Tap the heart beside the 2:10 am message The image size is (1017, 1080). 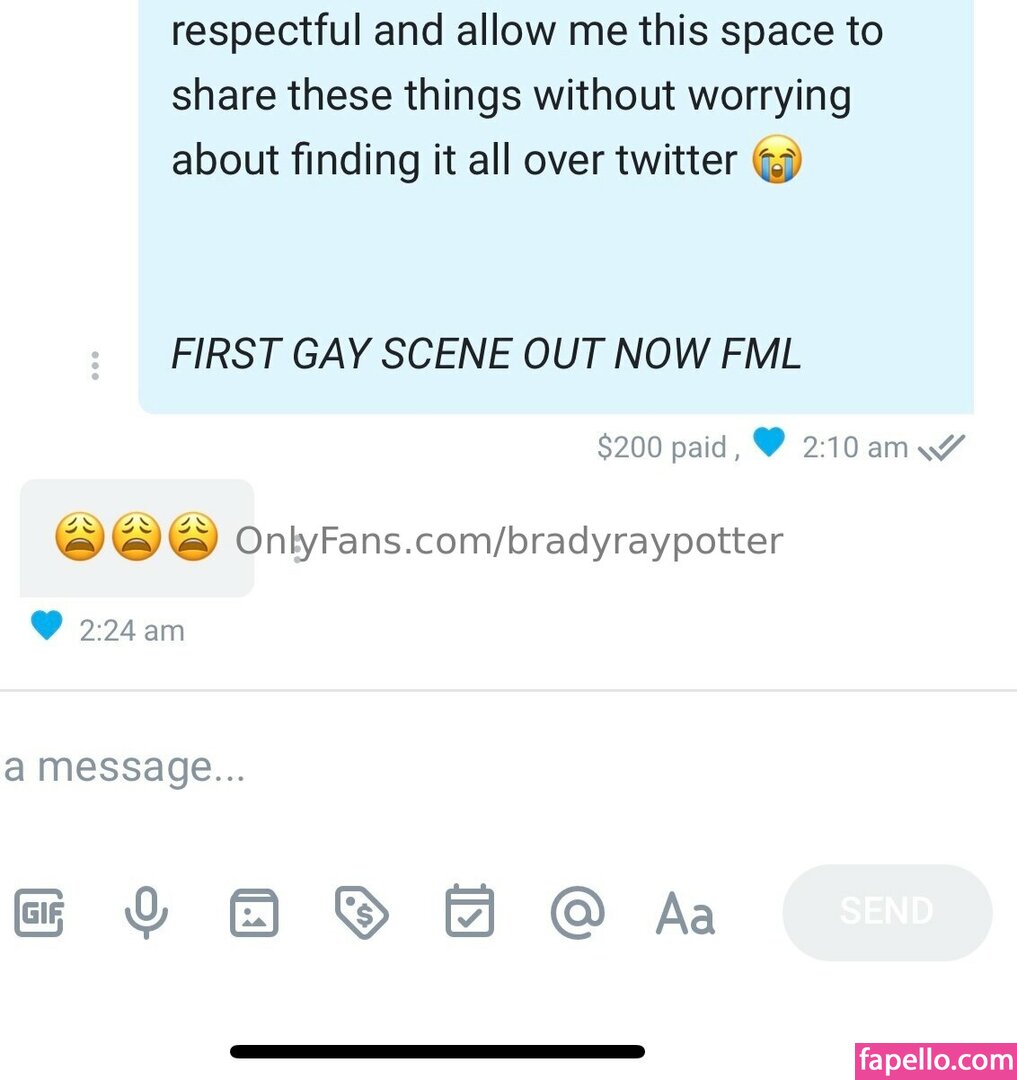coord(768,442)
